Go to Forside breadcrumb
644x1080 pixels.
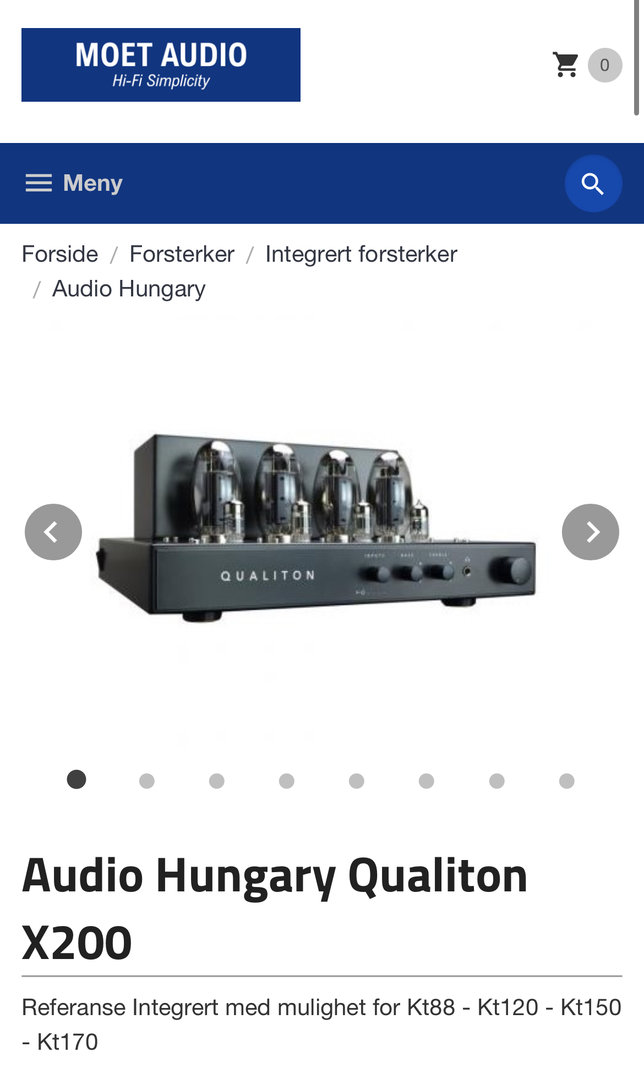pos(60,254)
